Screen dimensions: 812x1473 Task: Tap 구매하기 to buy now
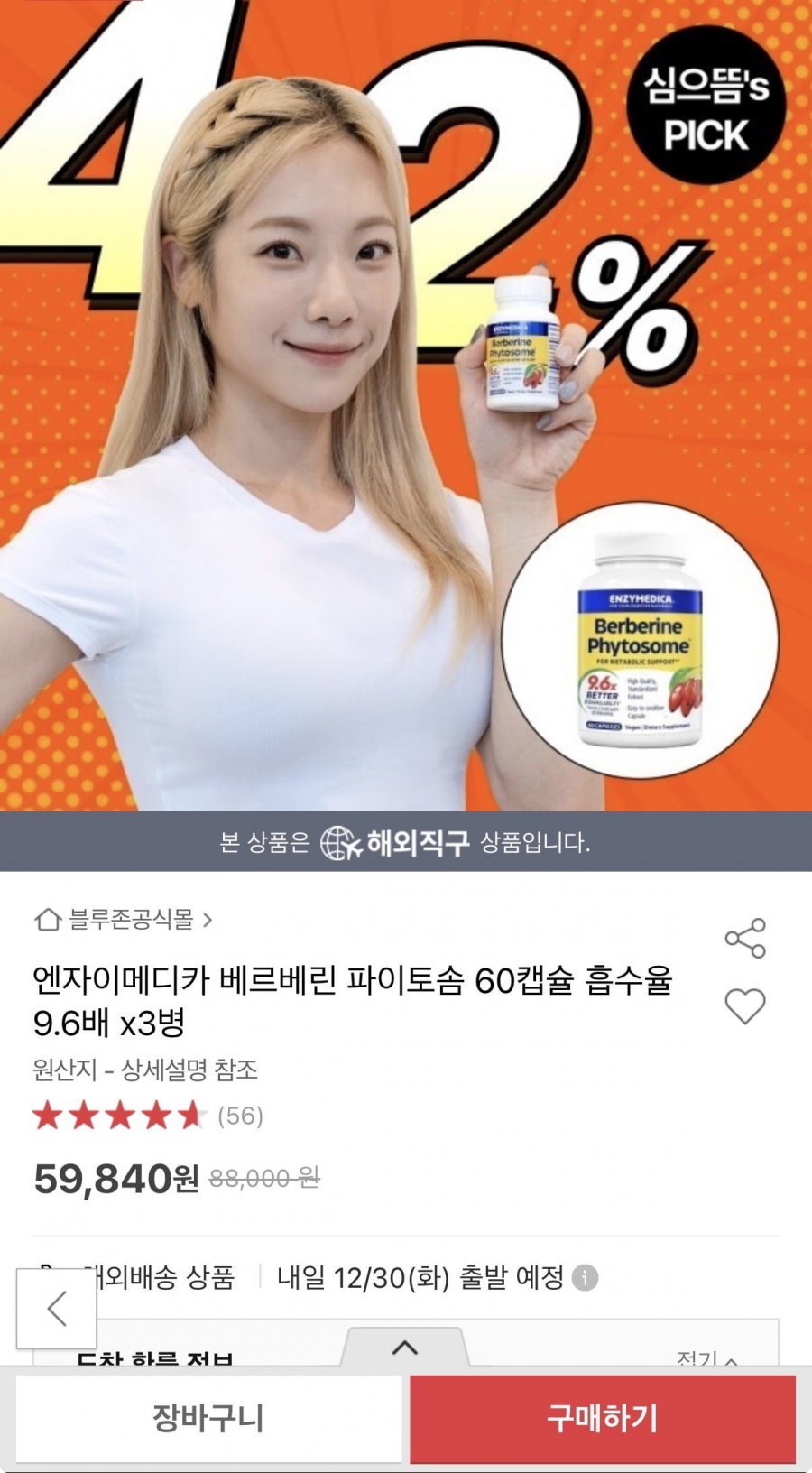point(603,1418)
